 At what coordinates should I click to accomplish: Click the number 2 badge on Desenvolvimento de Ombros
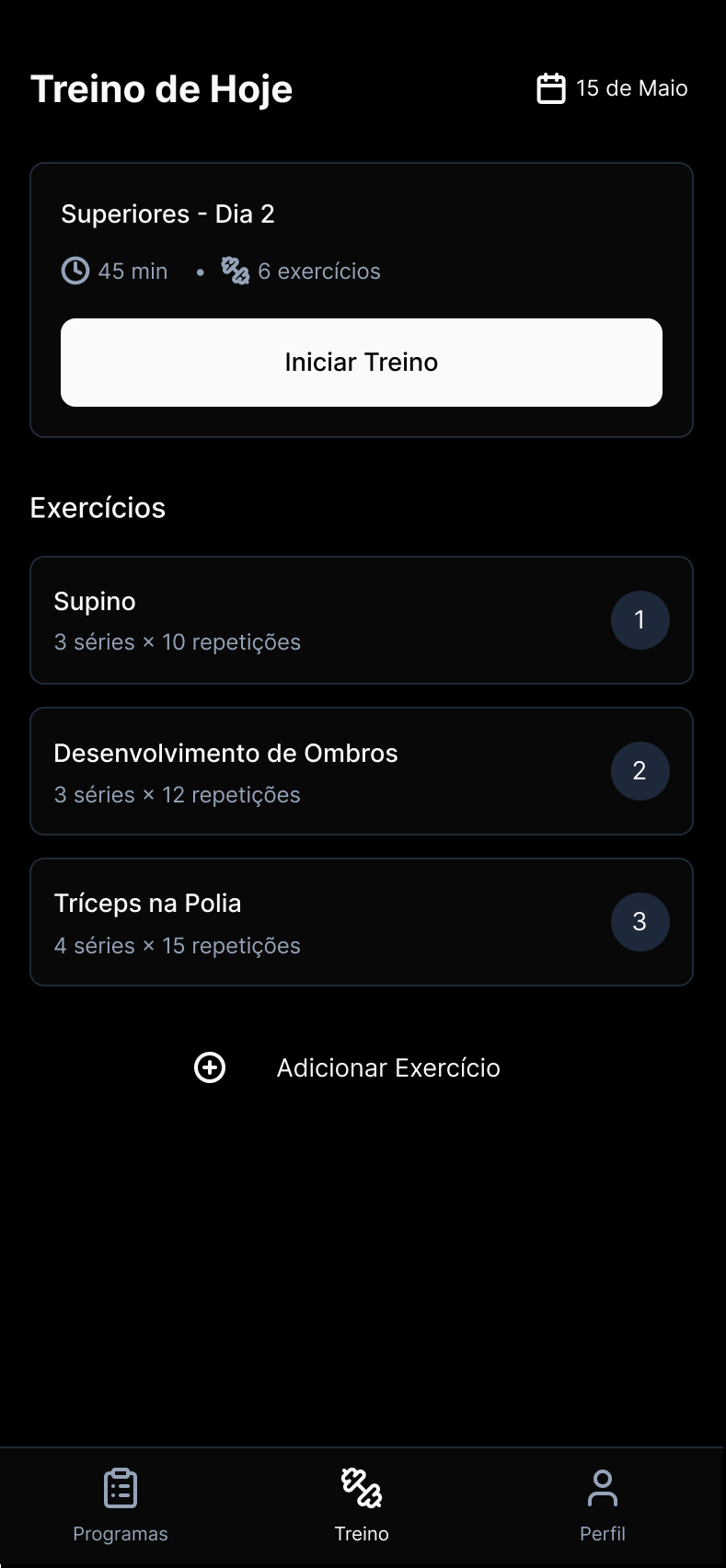(640, 771)
